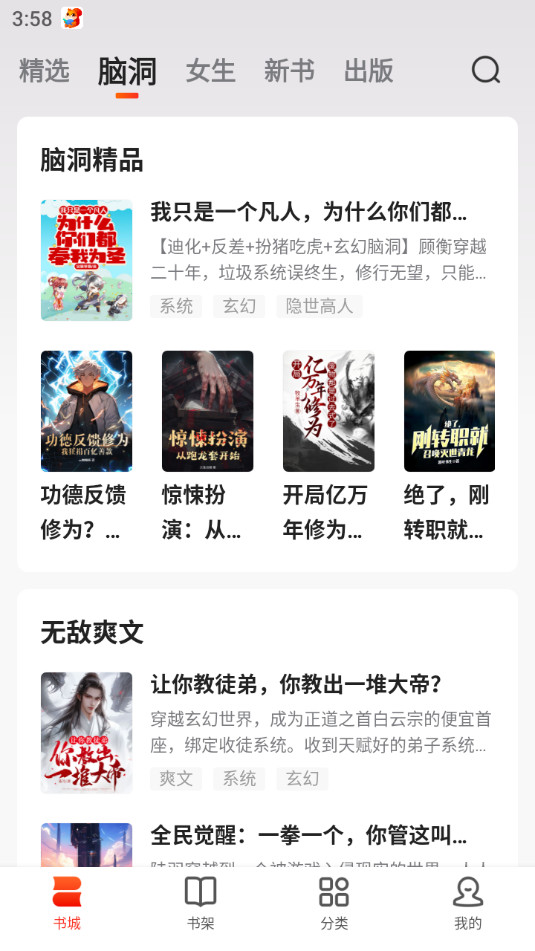535x951 pixels.
Task: Tap the 隐世高人 tag chip
Action: pyautogui.click(x=319, y=306)
